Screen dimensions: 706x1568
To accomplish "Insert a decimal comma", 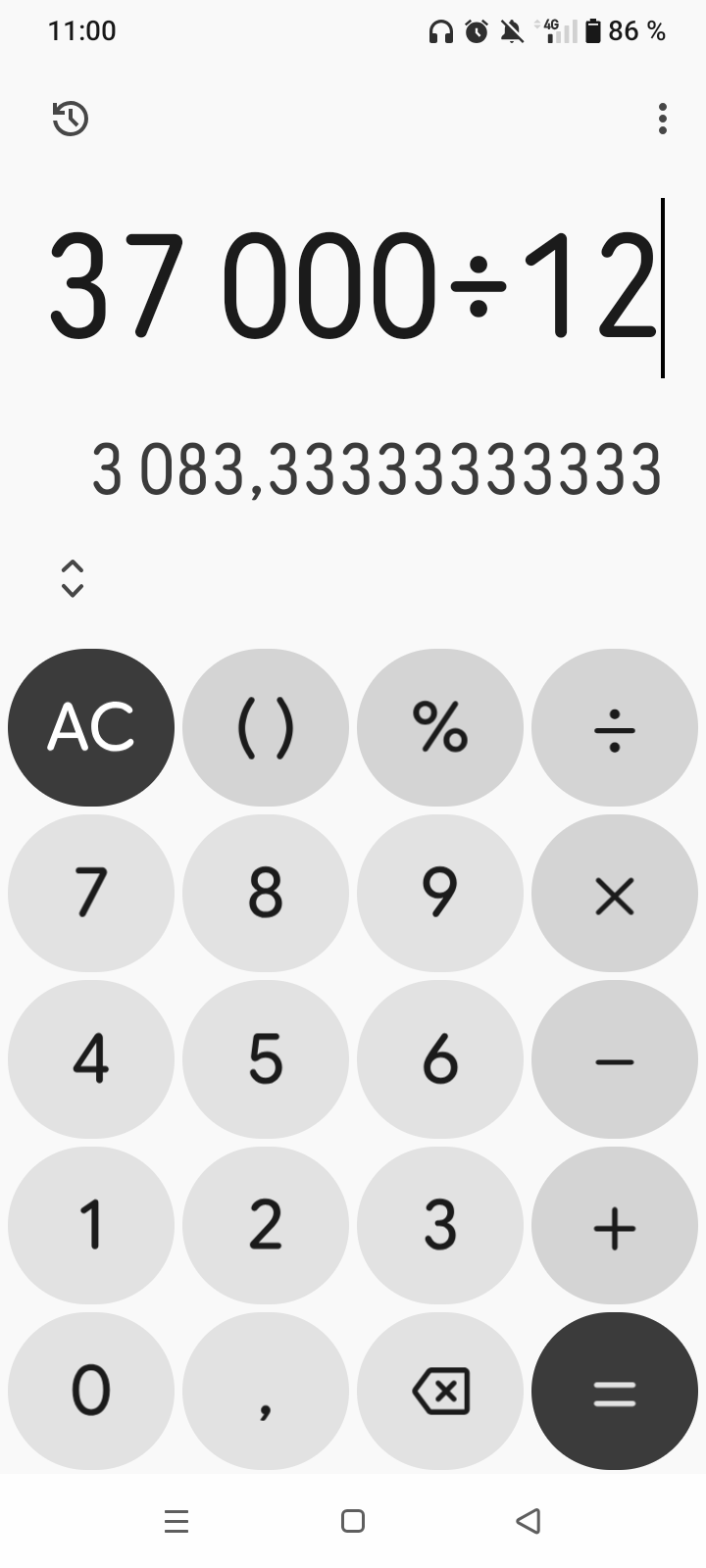I will coord(266,1391).
